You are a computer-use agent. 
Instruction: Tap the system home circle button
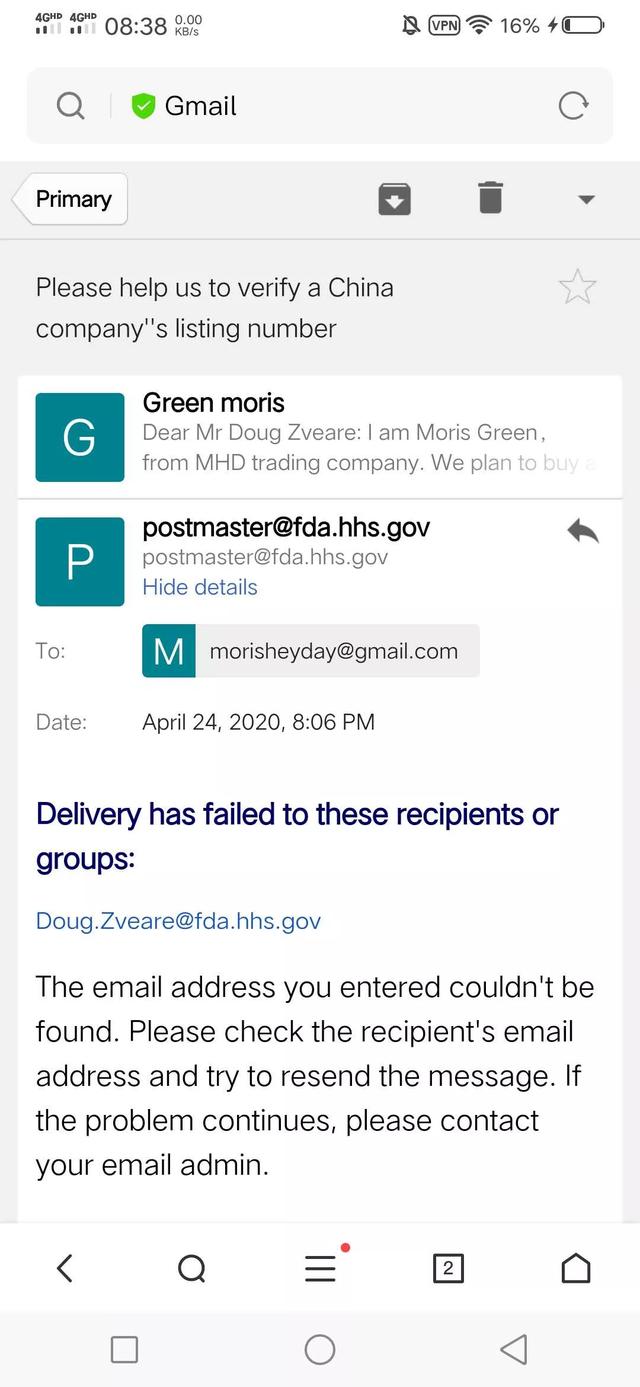(320, 1350)
